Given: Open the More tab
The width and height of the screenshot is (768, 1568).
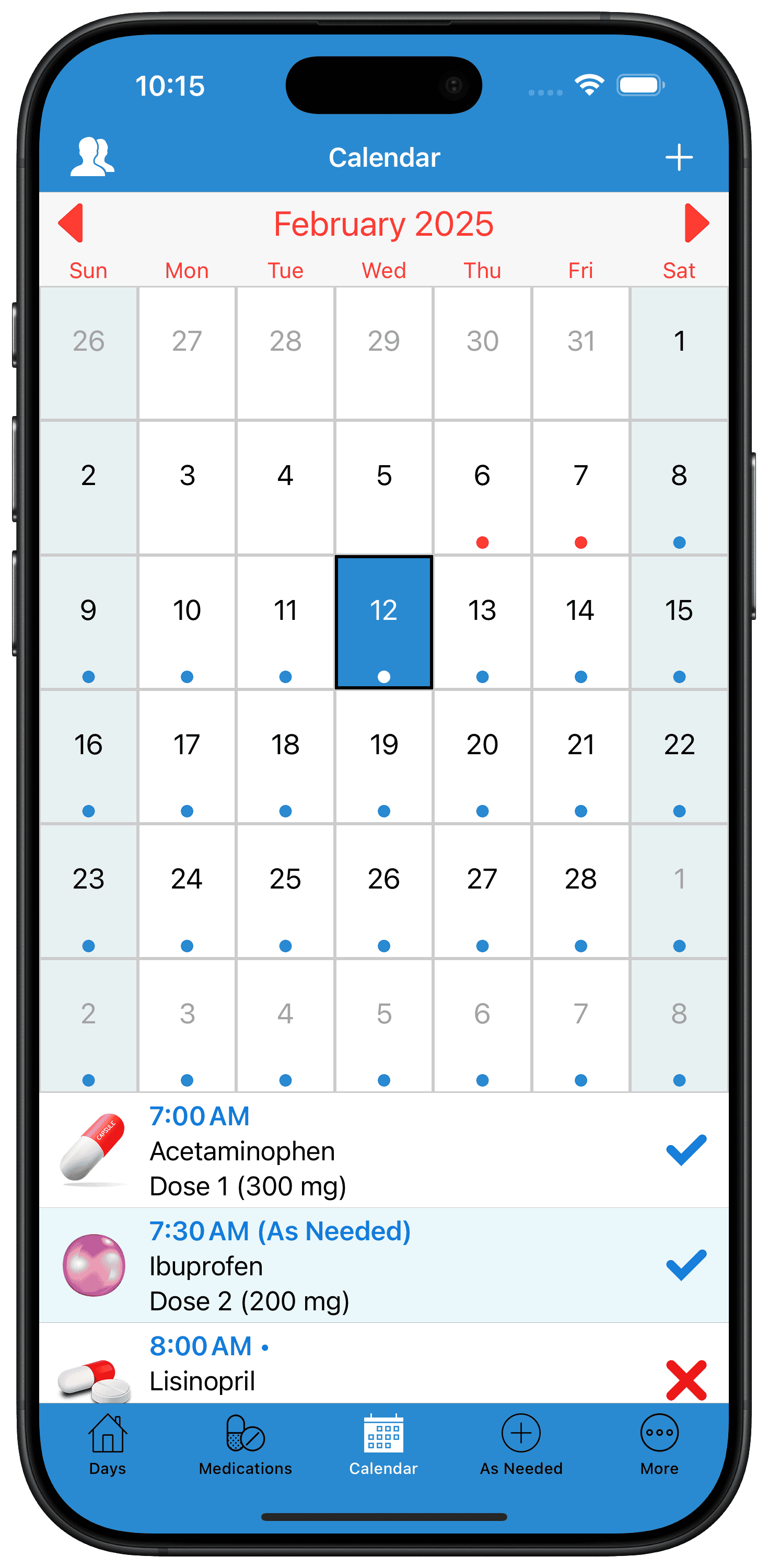Looking at the screenshot, I should pyautogui.click(x=659, y=1446).
